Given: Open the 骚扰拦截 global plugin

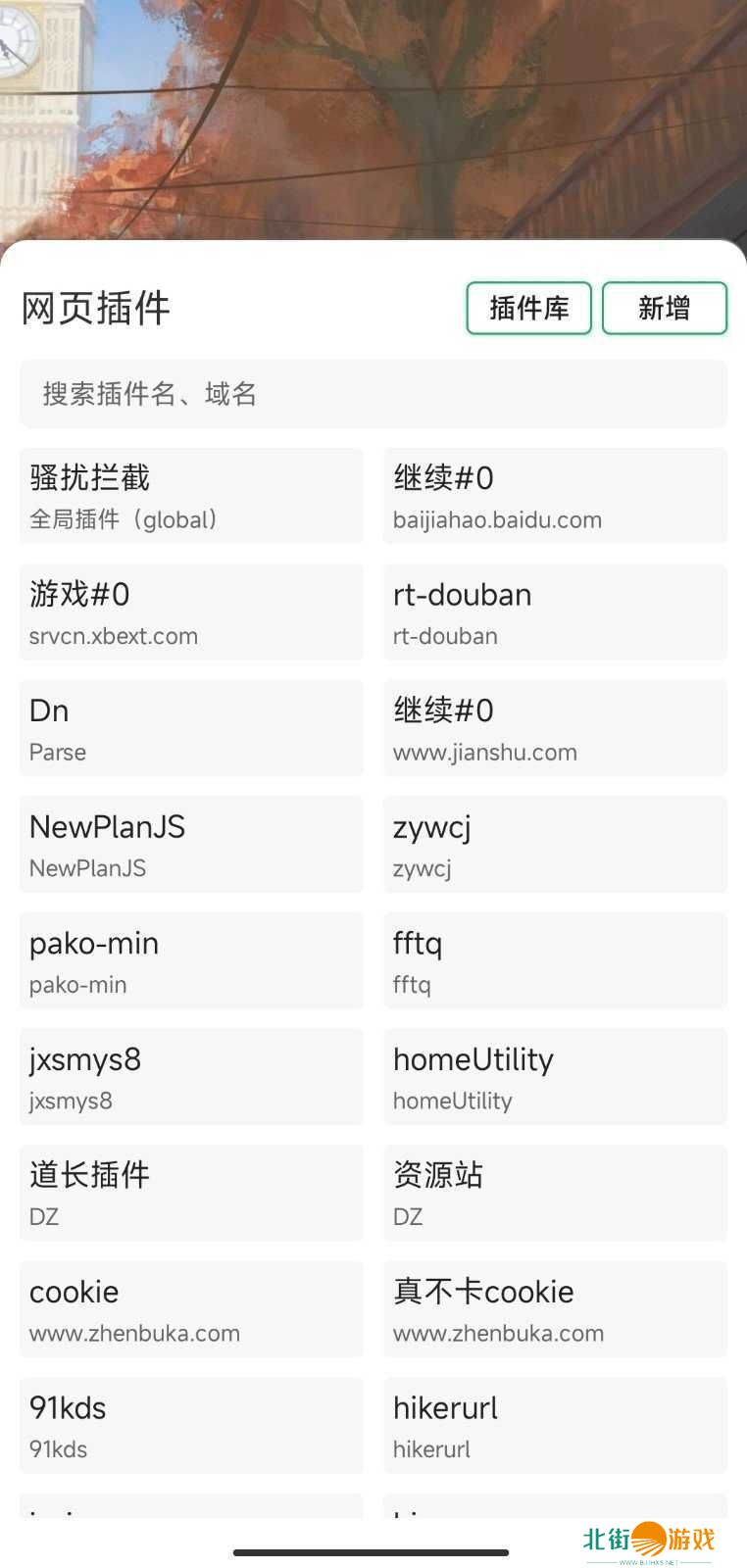Looking at the screenshot, I should (x=191, y=496).
